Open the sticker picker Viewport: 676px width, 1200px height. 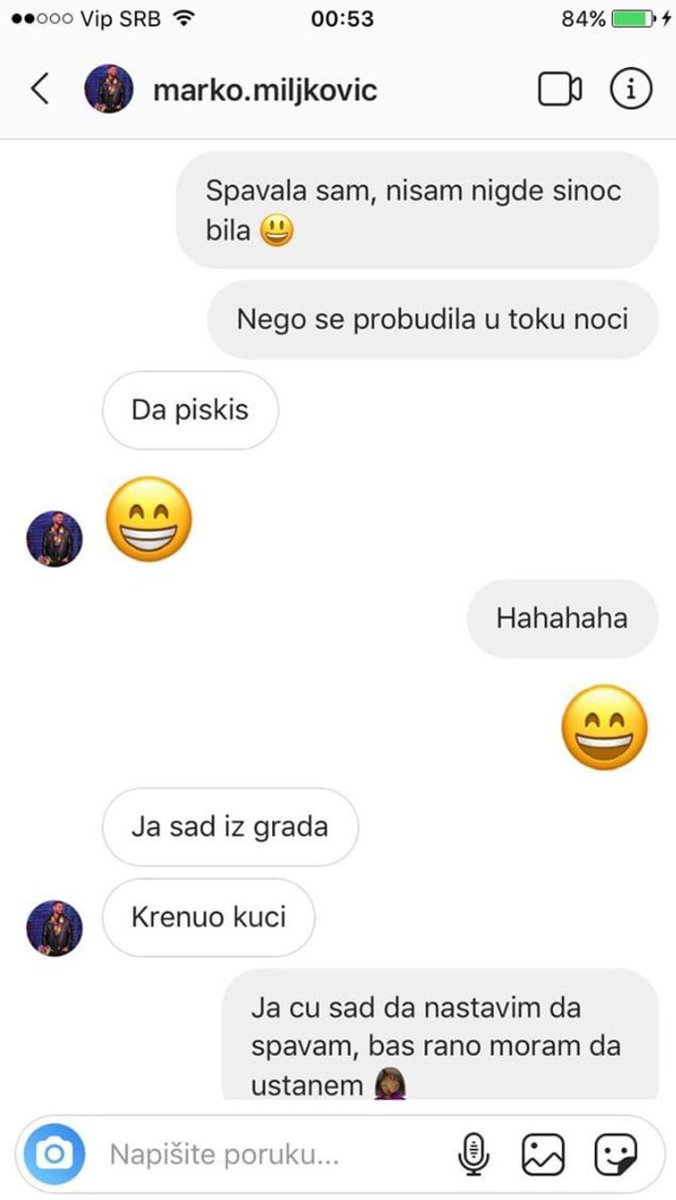click(616, 1156)
